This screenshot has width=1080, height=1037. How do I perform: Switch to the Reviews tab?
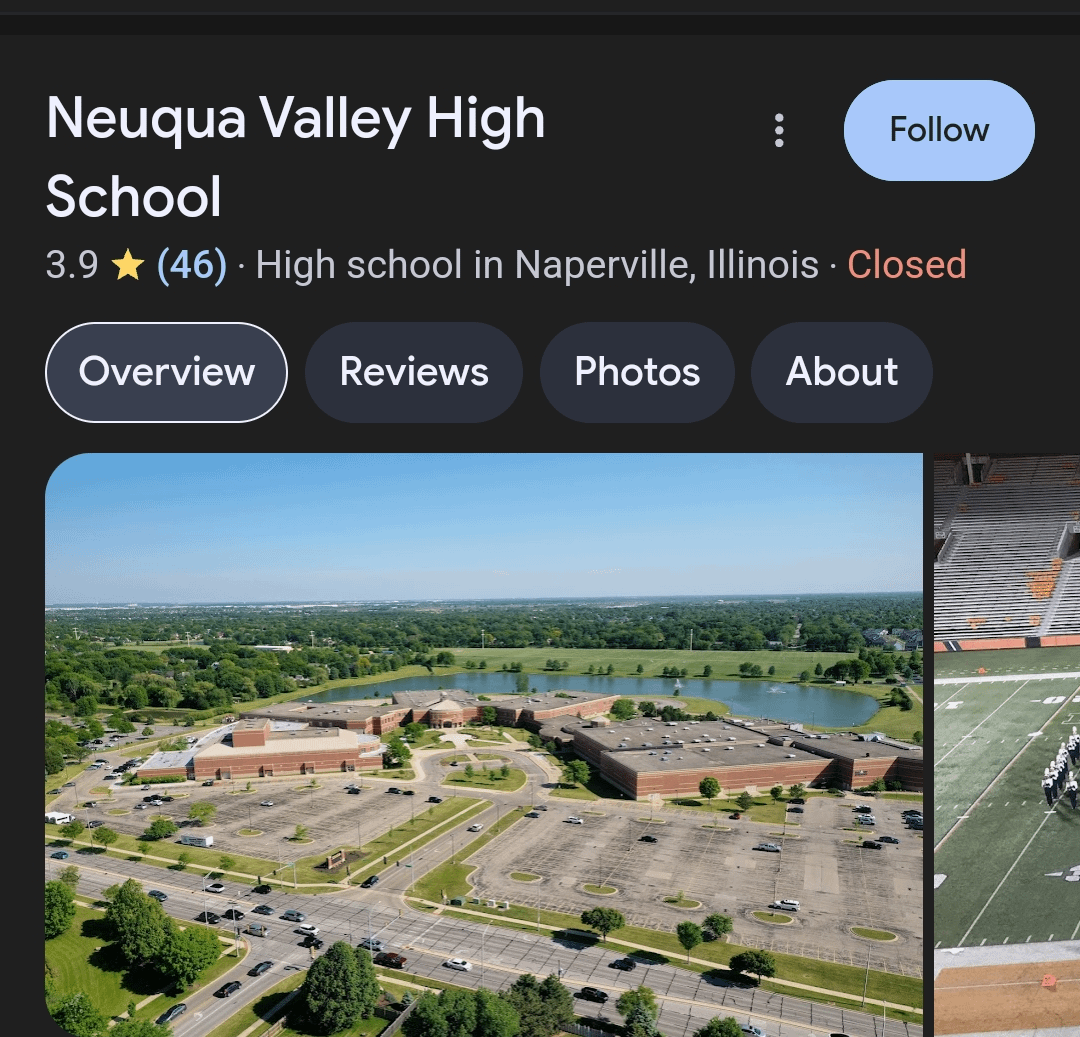point(414,372)
